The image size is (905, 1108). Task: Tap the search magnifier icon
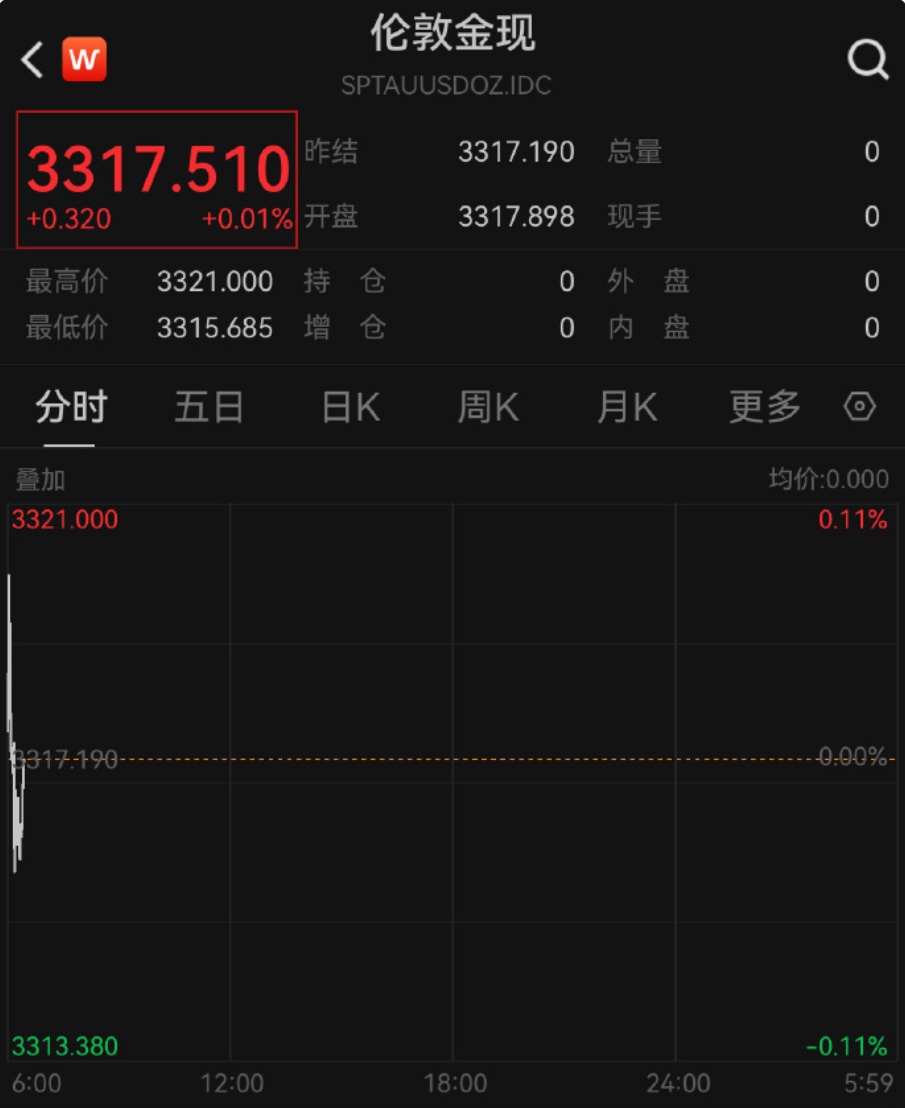(x=866, y=58)
